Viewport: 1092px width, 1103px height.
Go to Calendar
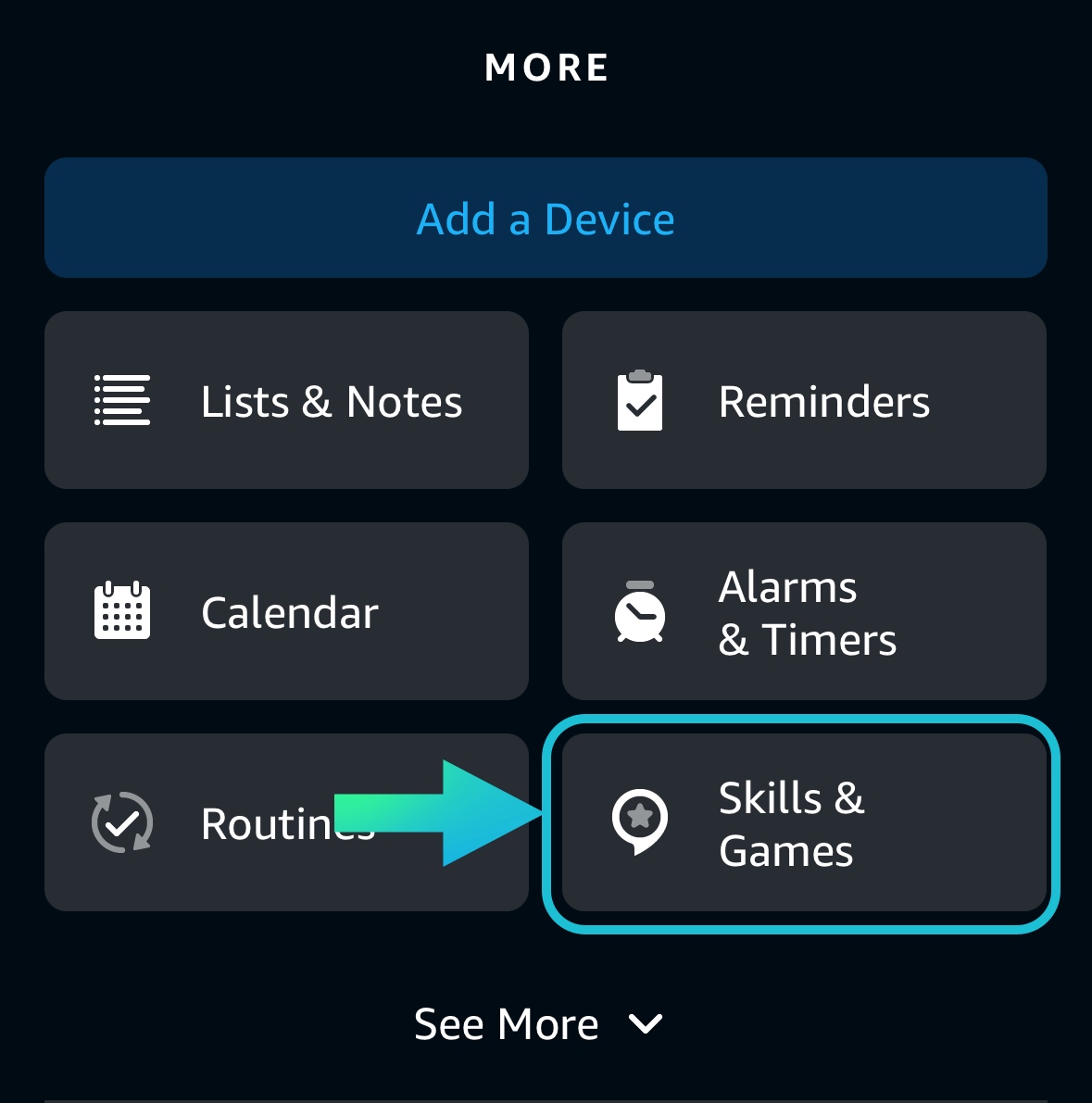click(286, 611)
